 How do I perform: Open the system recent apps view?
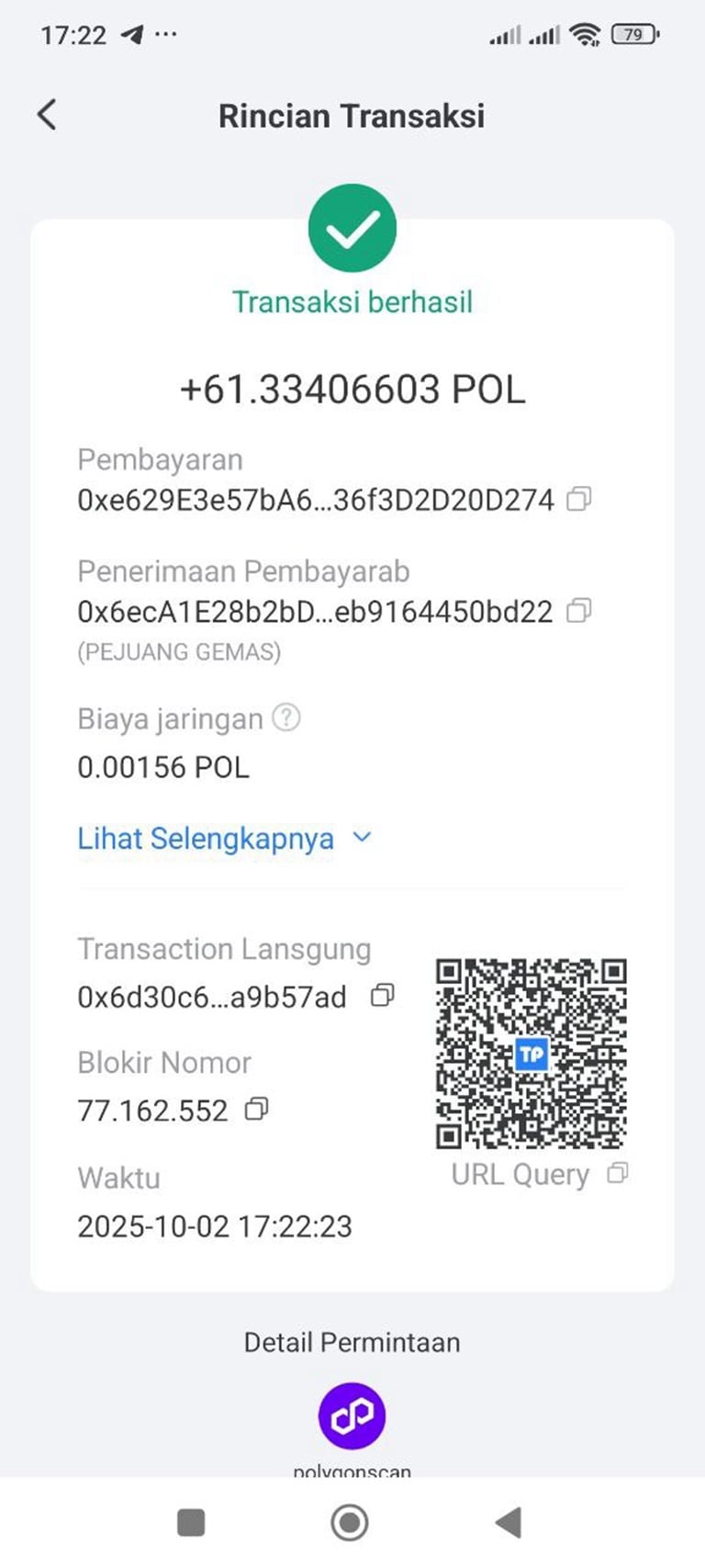tap(191, 1522)
